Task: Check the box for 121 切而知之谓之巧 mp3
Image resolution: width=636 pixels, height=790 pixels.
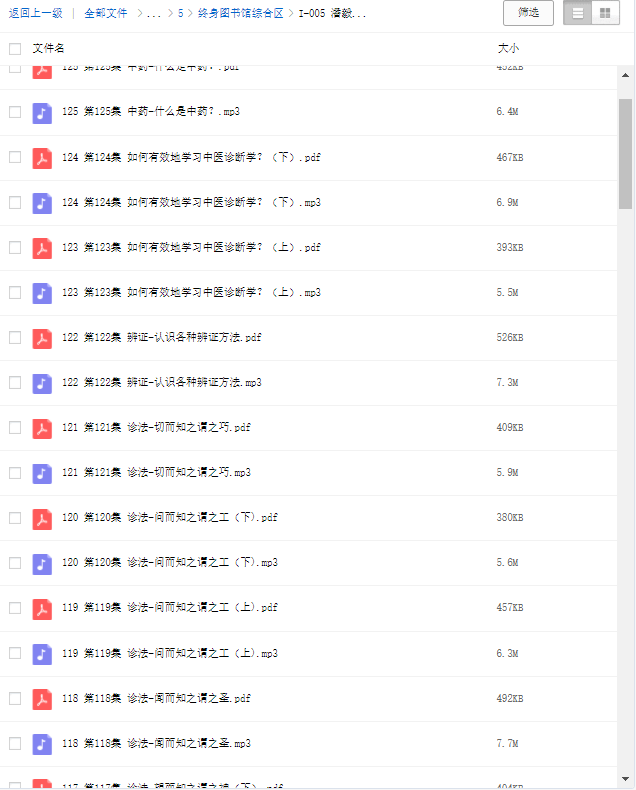Action: pos(15,472)
